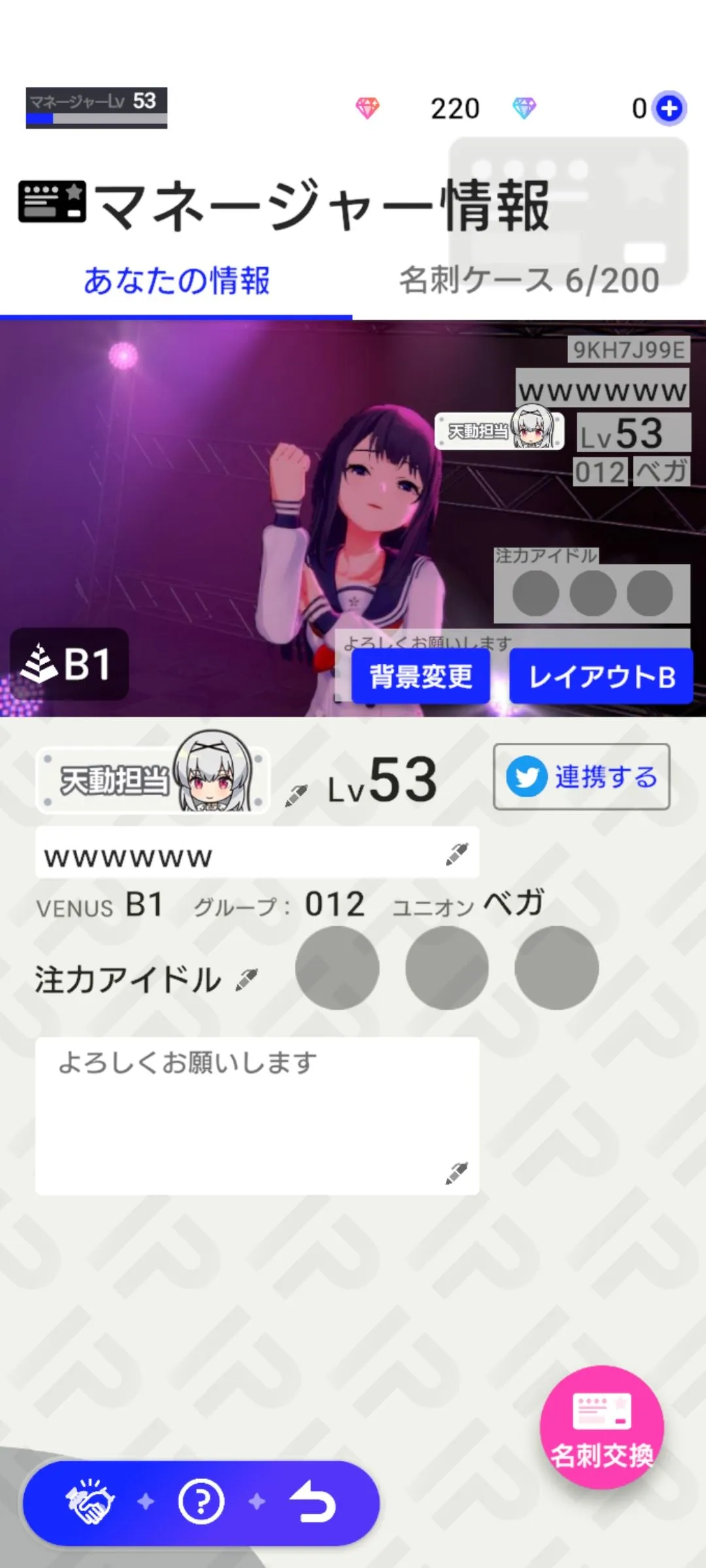Go back using the return arrow
The image size is (706, 1568).
tap(312, 1502)
